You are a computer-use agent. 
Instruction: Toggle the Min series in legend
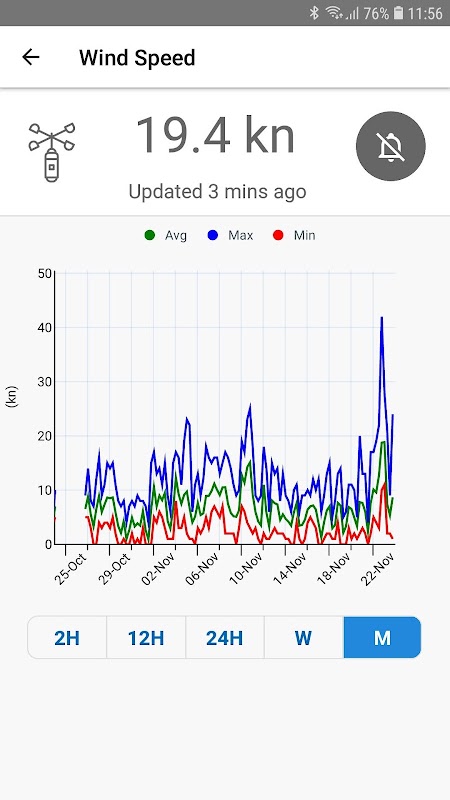click(x=294, y=235)
